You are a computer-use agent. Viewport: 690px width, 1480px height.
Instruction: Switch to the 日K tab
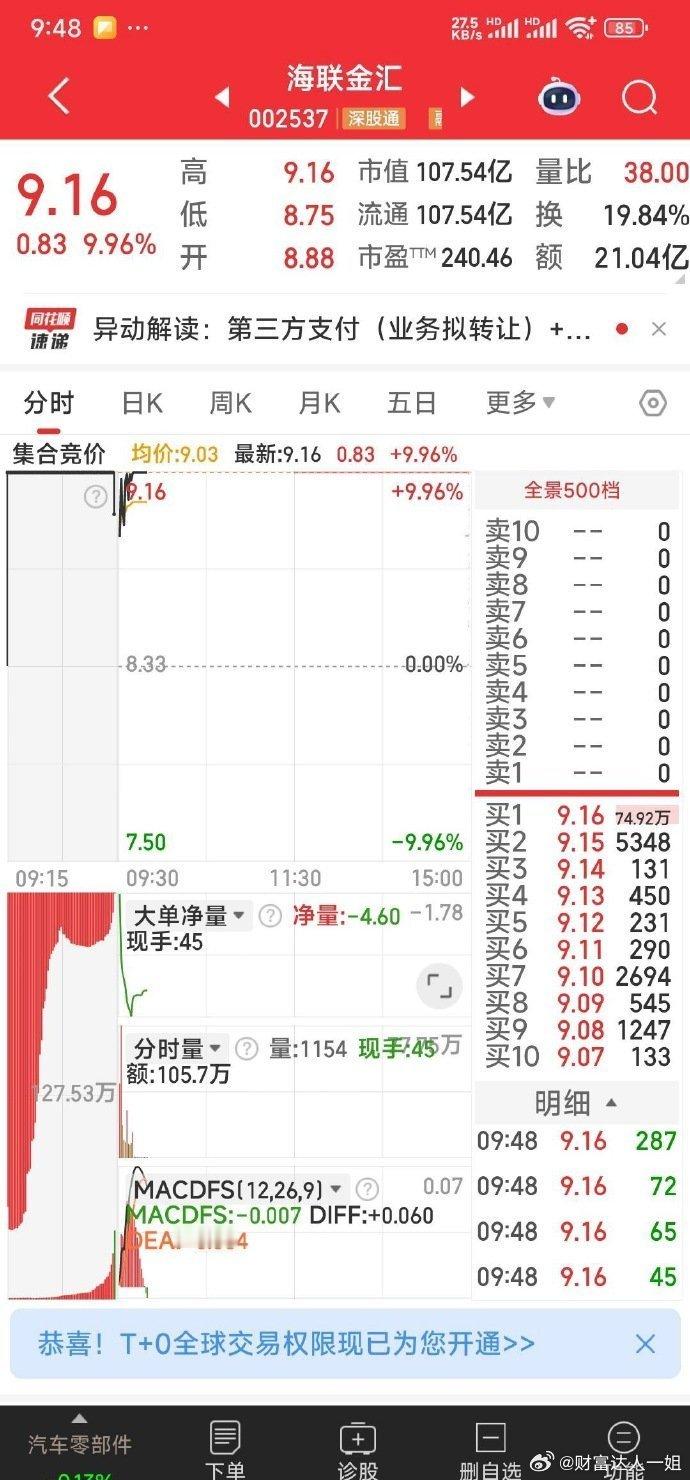point(141,403)
